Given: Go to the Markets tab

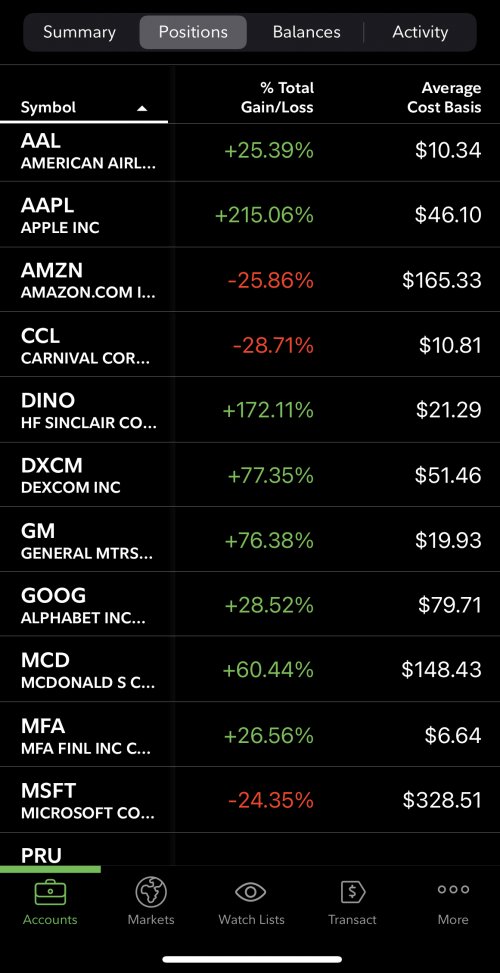Looking at the screenshot, I should [x=151, y=902].
